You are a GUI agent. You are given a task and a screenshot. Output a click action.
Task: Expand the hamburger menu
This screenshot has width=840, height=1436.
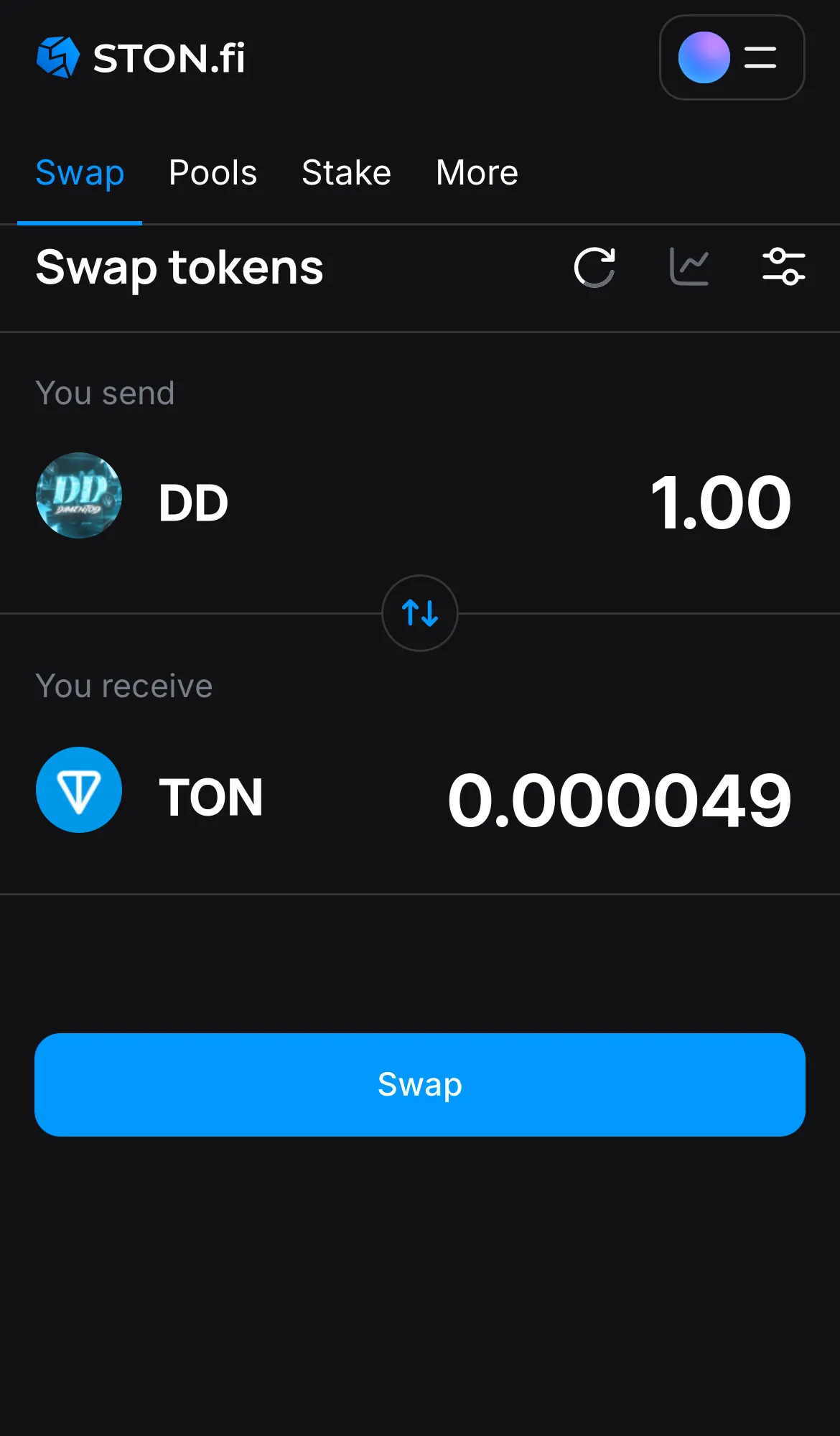point(759,57)
